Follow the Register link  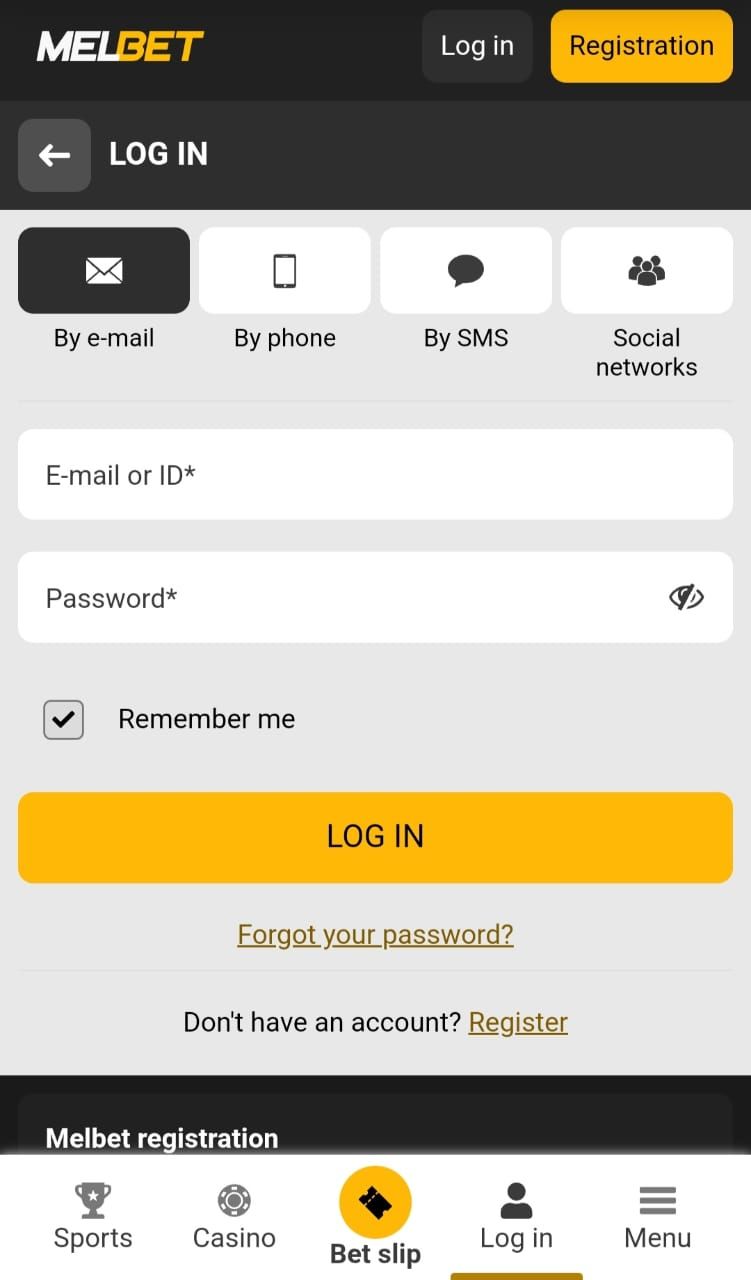tap(518, 1022)
